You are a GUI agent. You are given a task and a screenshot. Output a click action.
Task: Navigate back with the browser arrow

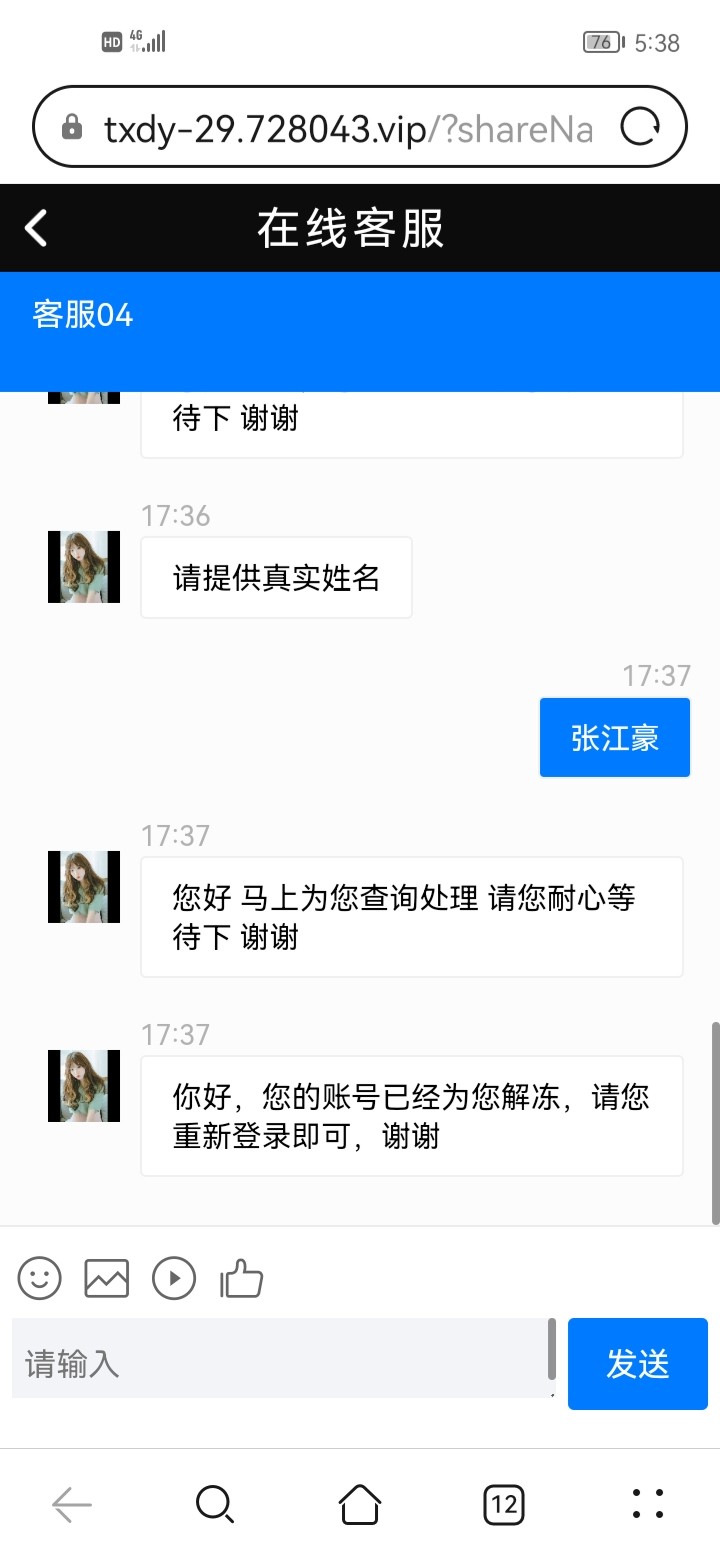coord(72,1503)
